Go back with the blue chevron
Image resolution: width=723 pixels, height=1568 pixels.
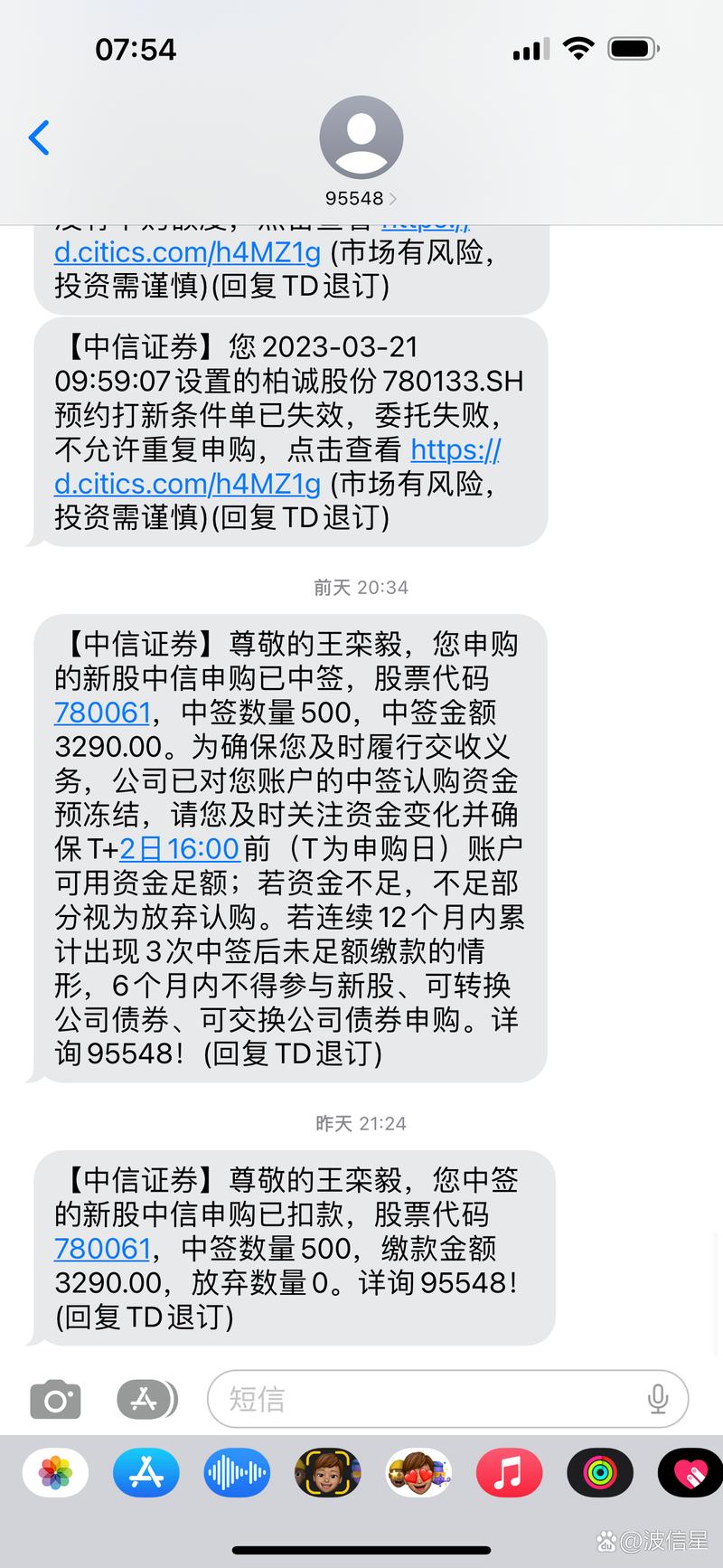pos(38,137)
